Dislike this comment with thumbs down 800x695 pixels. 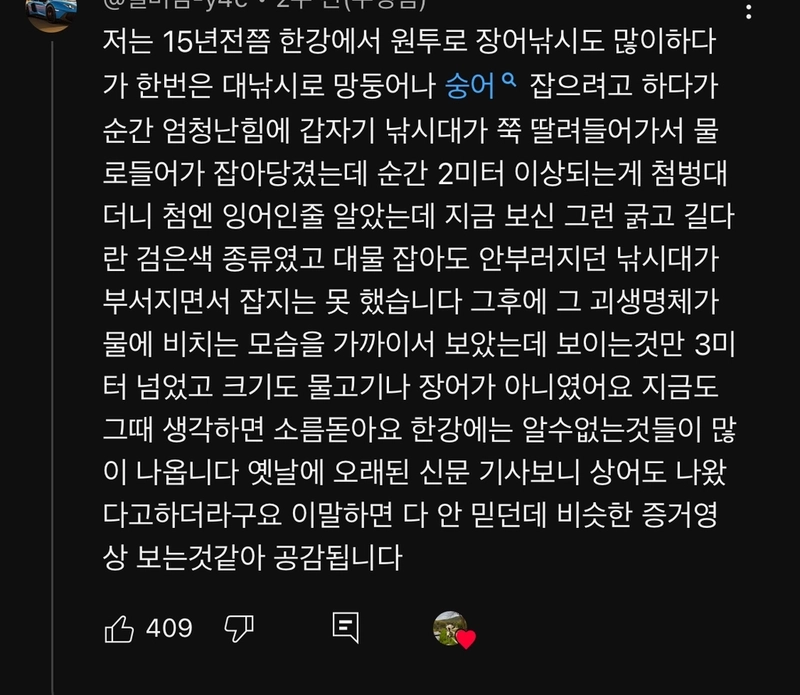tap(238, 628)
